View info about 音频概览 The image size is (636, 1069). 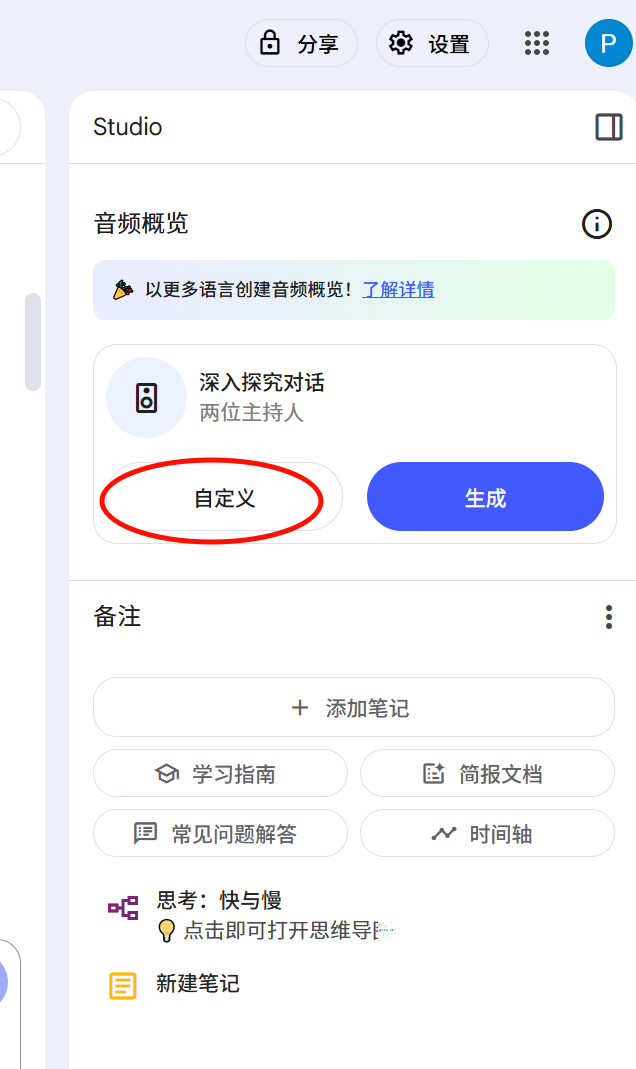pyautogui.click(x=596, y=224)
